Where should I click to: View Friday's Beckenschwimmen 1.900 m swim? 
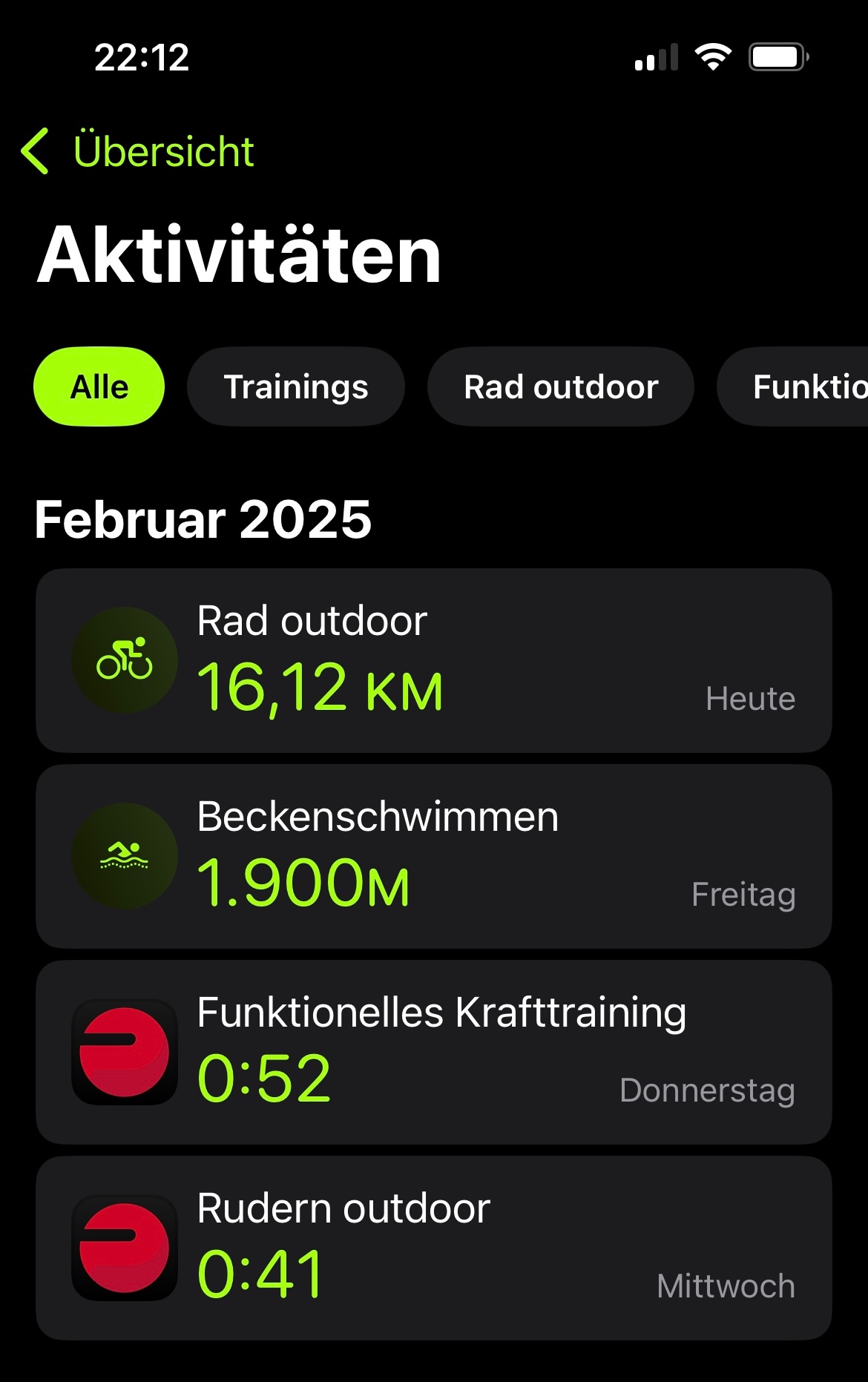pyautogui.click(x=433, y=856)
